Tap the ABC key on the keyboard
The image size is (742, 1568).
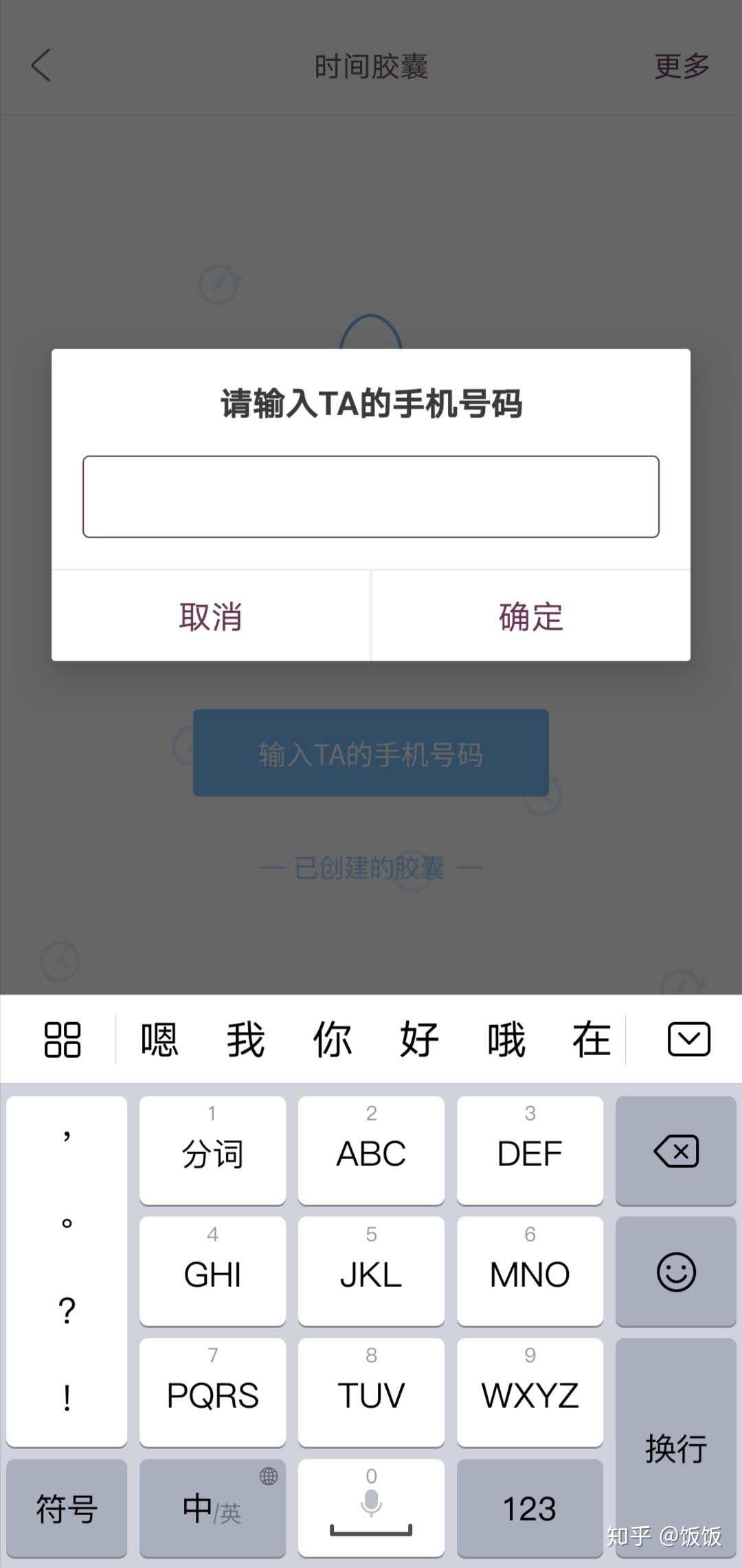pyautogui.click(x=370, y=1151)
